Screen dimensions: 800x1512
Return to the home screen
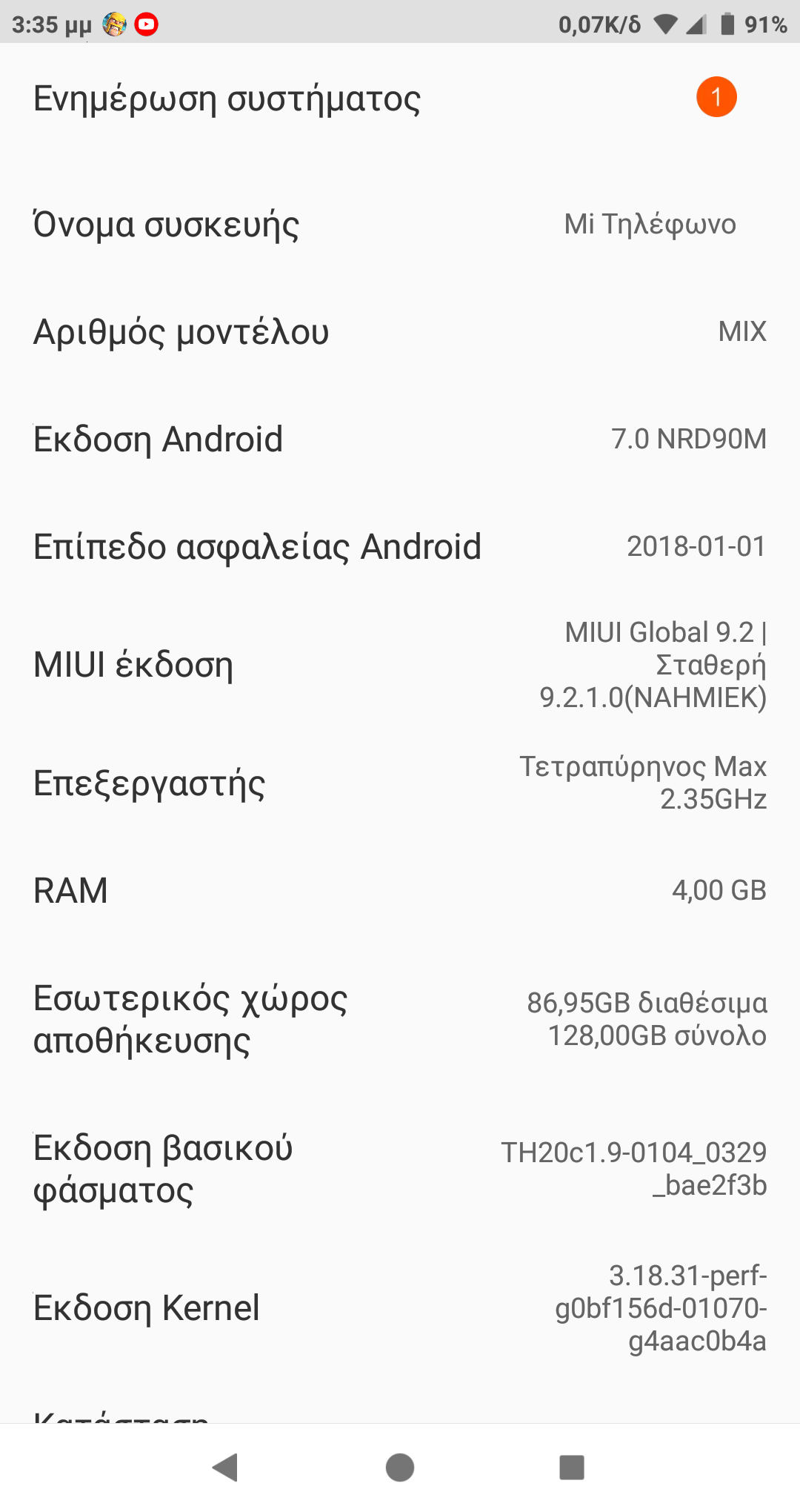click(x=400, y=1468)
